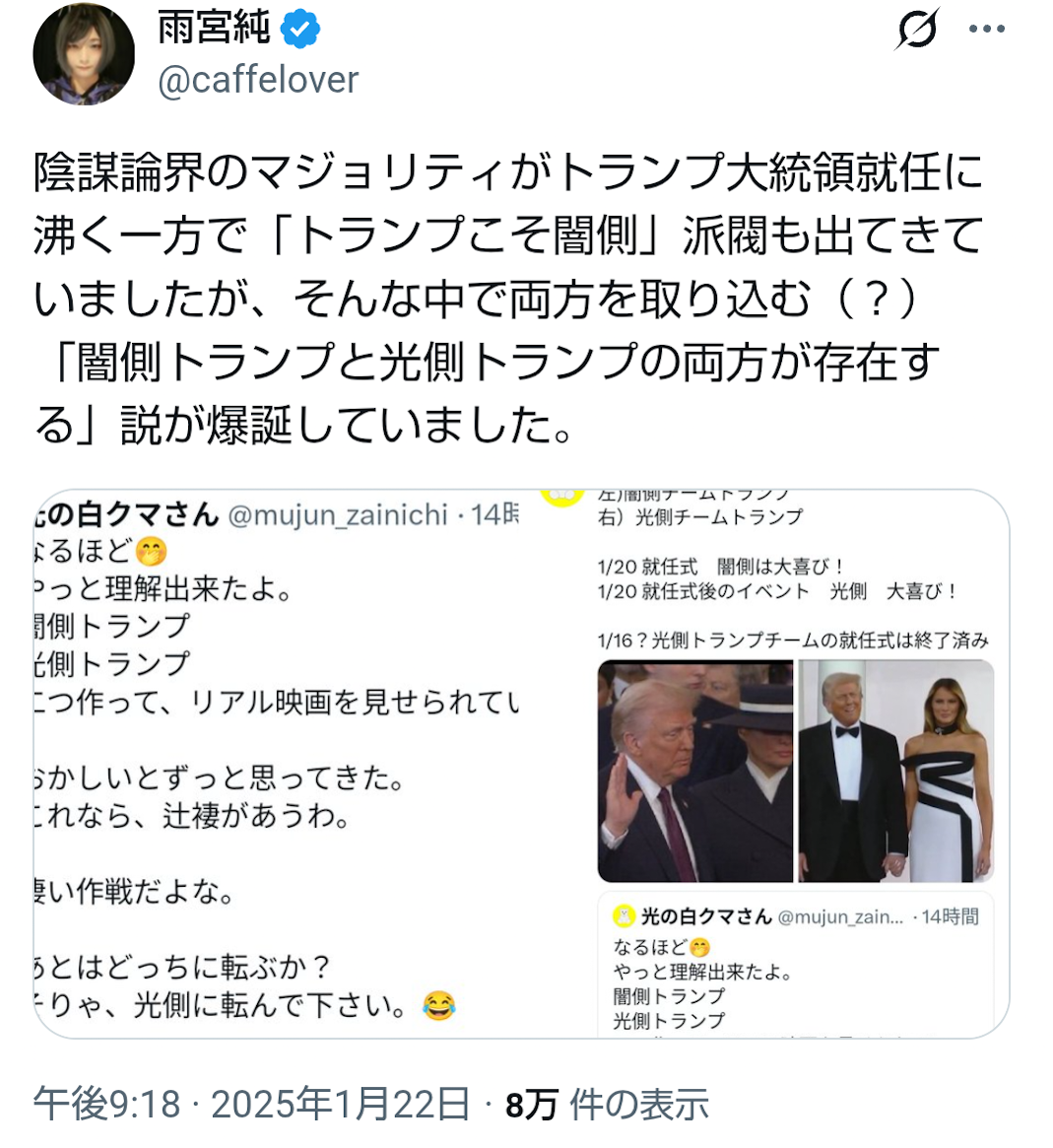Open 雨宮純's profile picture
Image resolution: width=1053 pixels, height=1148 pixels.
click(x=84, y=54)
